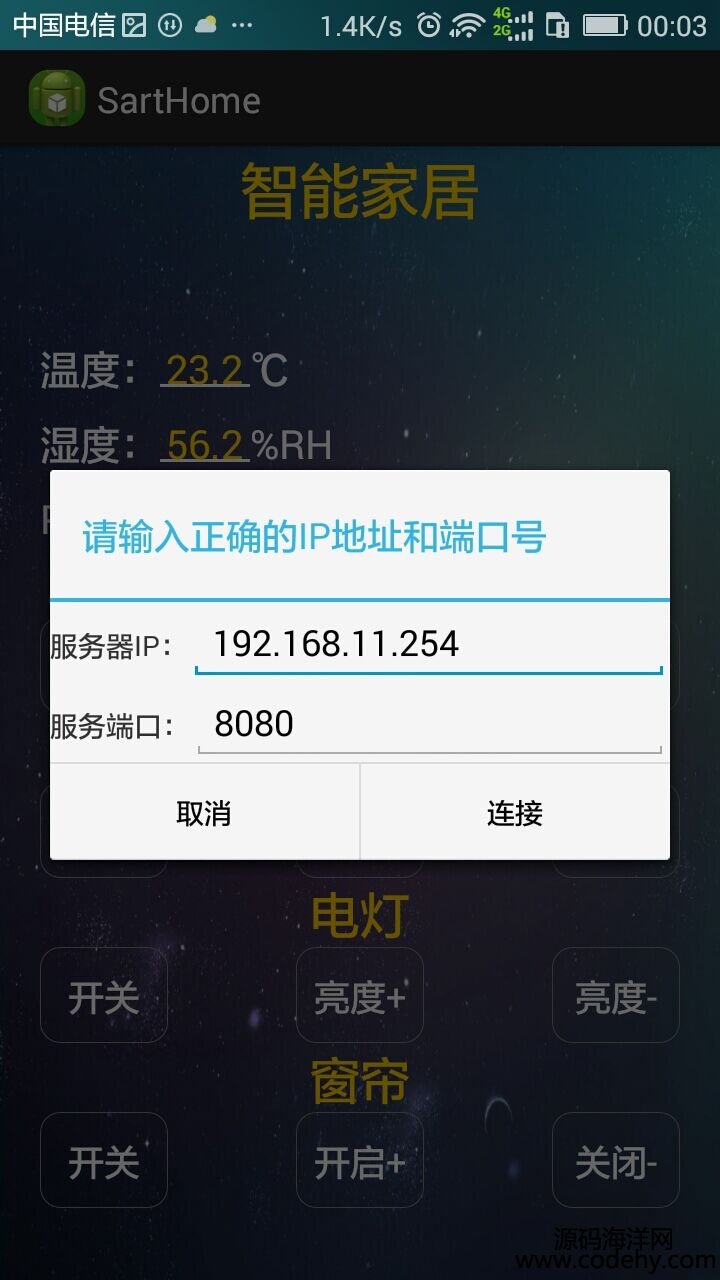This screenshot has width=720, height=1280.
Task: Tap the service port field
Action: click(x=428, y=724)
